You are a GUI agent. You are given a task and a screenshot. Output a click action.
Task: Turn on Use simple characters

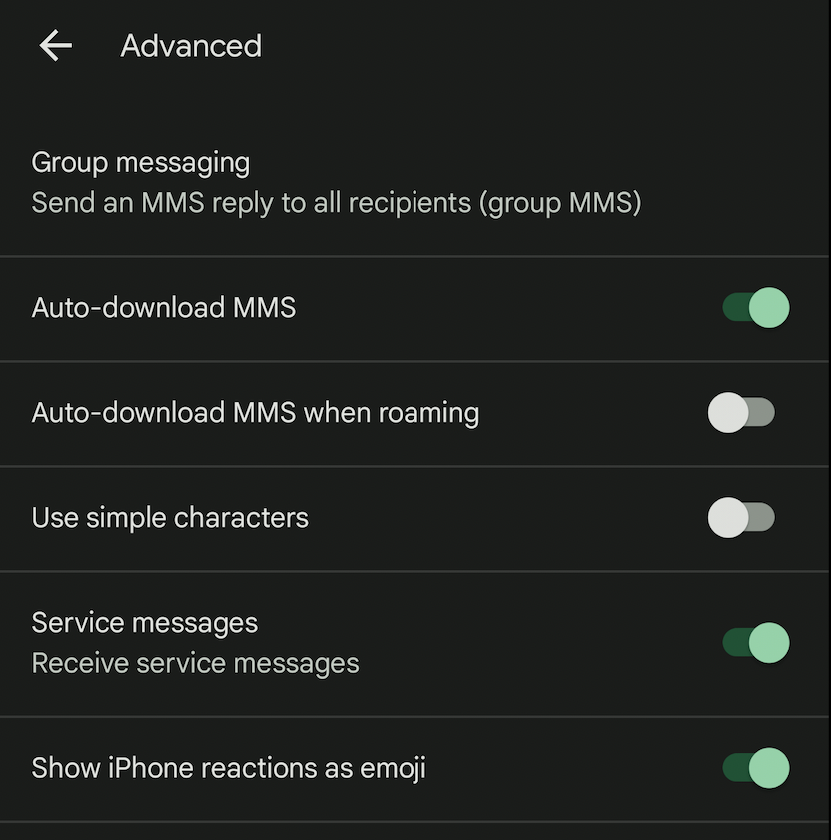[x=743, y=517]
